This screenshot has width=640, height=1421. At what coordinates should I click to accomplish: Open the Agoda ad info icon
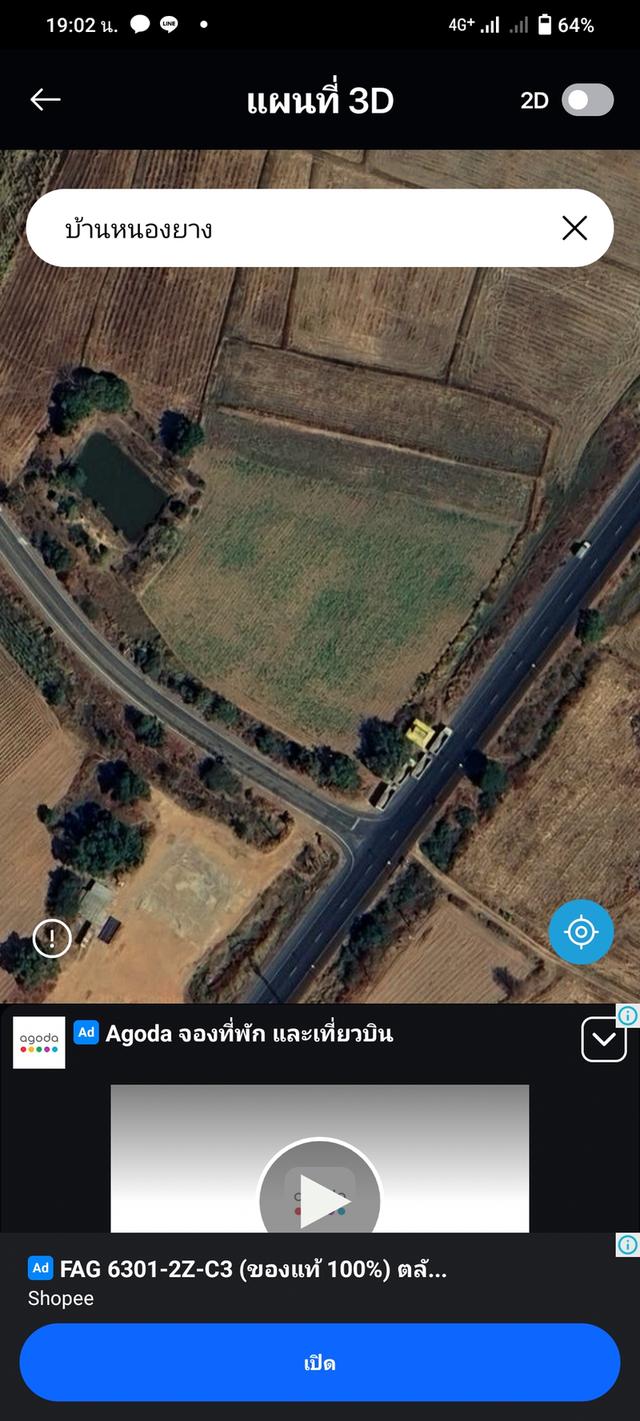(x=628, y=1016)
